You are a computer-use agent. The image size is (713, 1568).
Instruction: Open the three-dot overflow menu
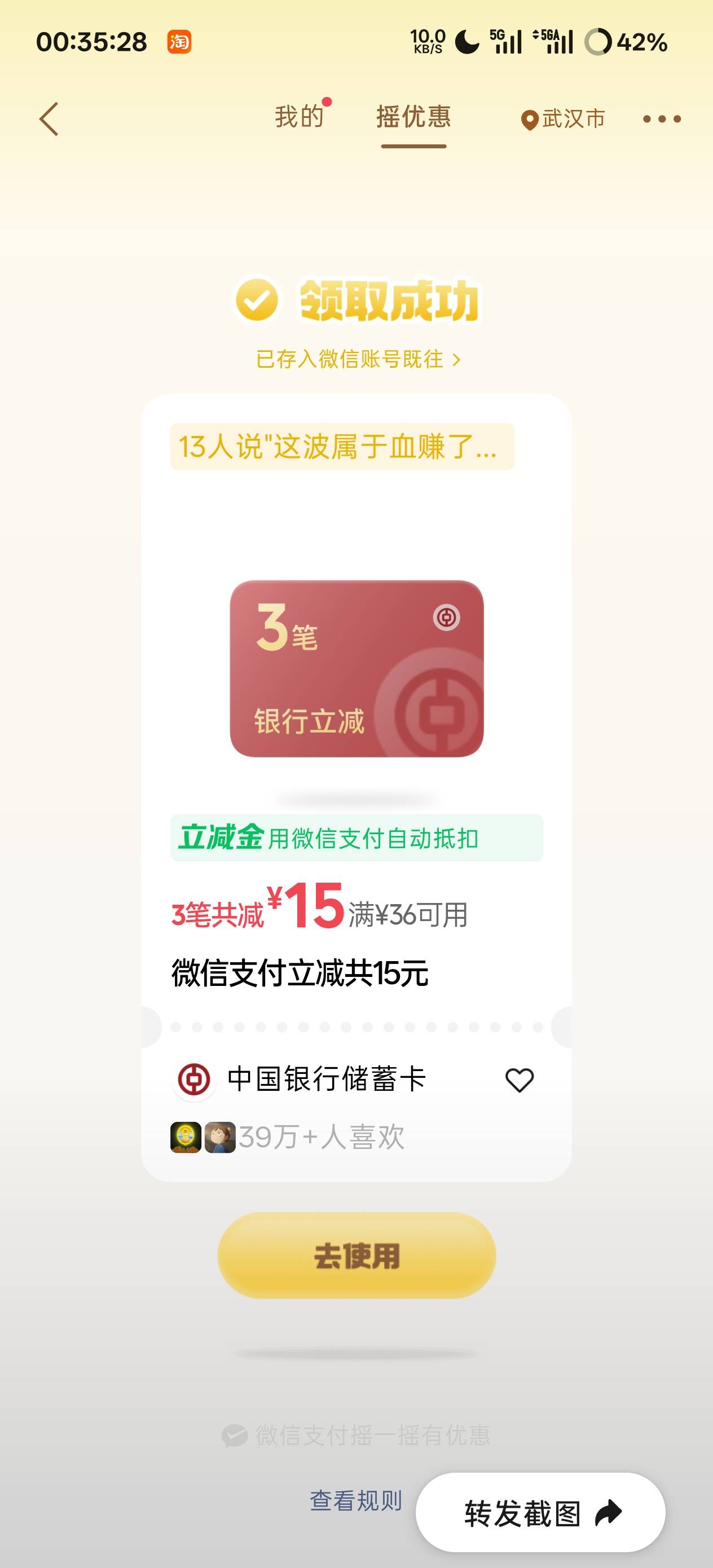point(662,118)
